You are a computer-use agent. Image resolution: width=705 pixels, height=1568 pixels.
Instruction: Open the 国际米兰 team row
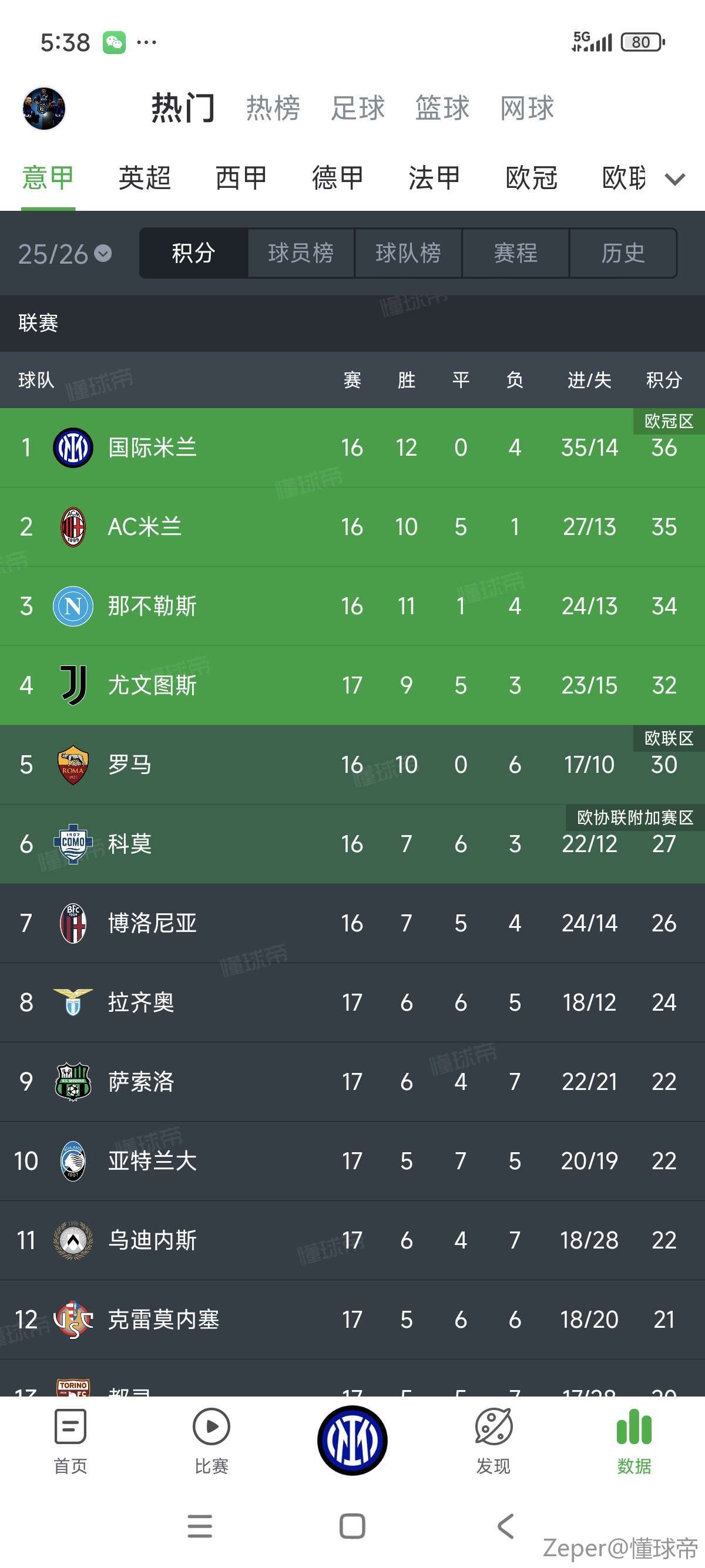(352, 447)
